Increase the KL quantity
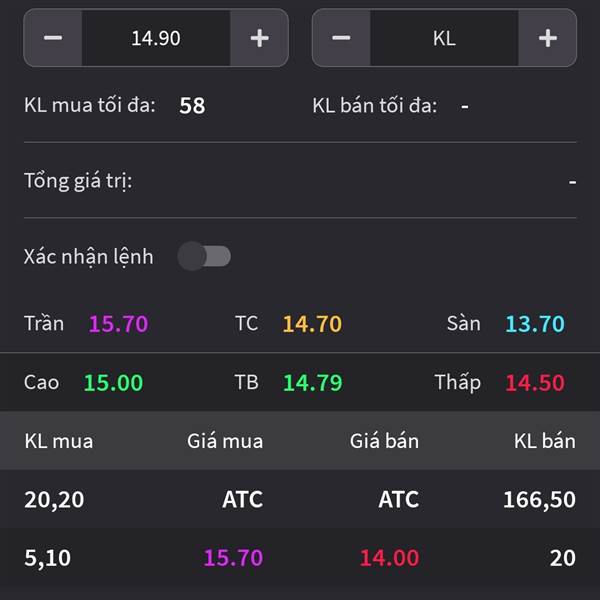This screenshot has height=600, width=600. click(x=547, y=38)
